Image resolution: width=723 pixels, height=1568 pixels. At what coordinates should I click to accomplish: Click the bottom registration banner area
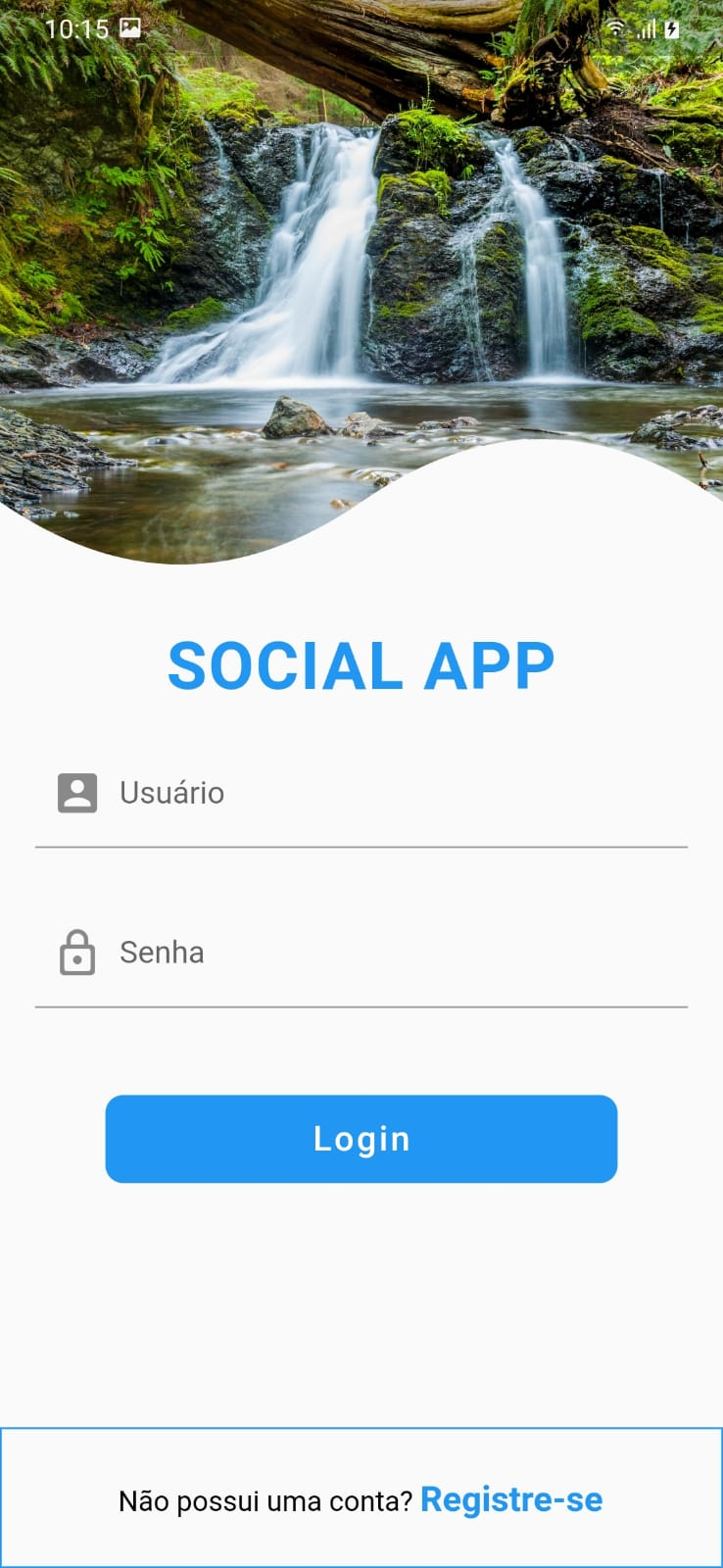361,1497
